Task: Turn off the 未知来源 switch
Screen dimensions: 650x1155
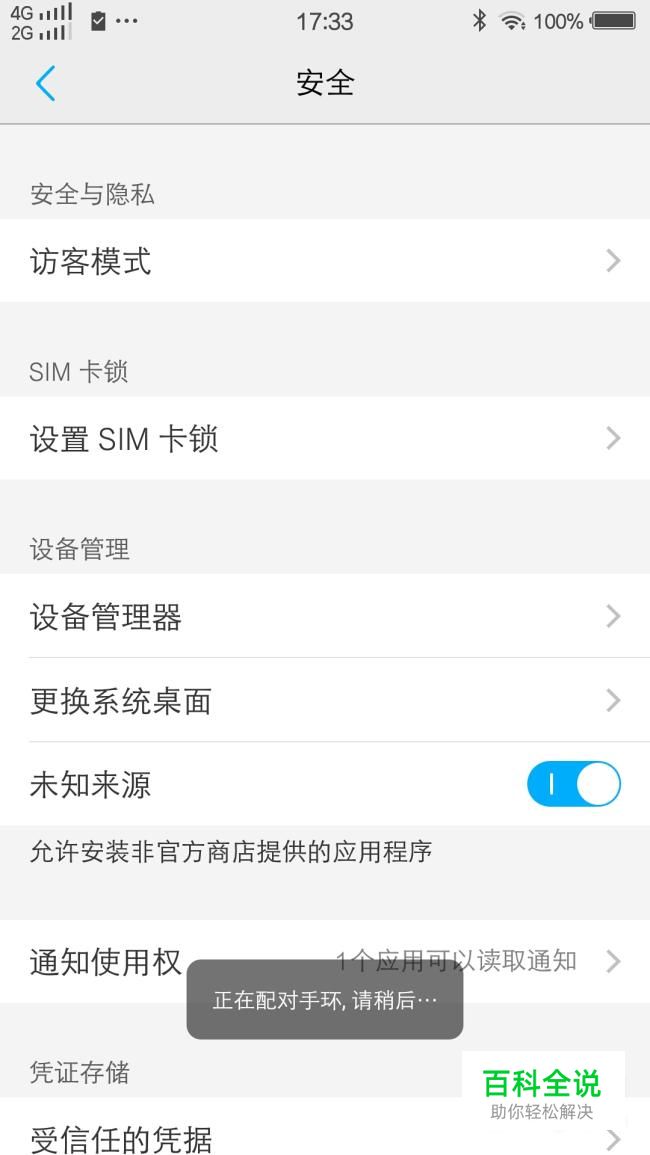Action: (573, 784)
